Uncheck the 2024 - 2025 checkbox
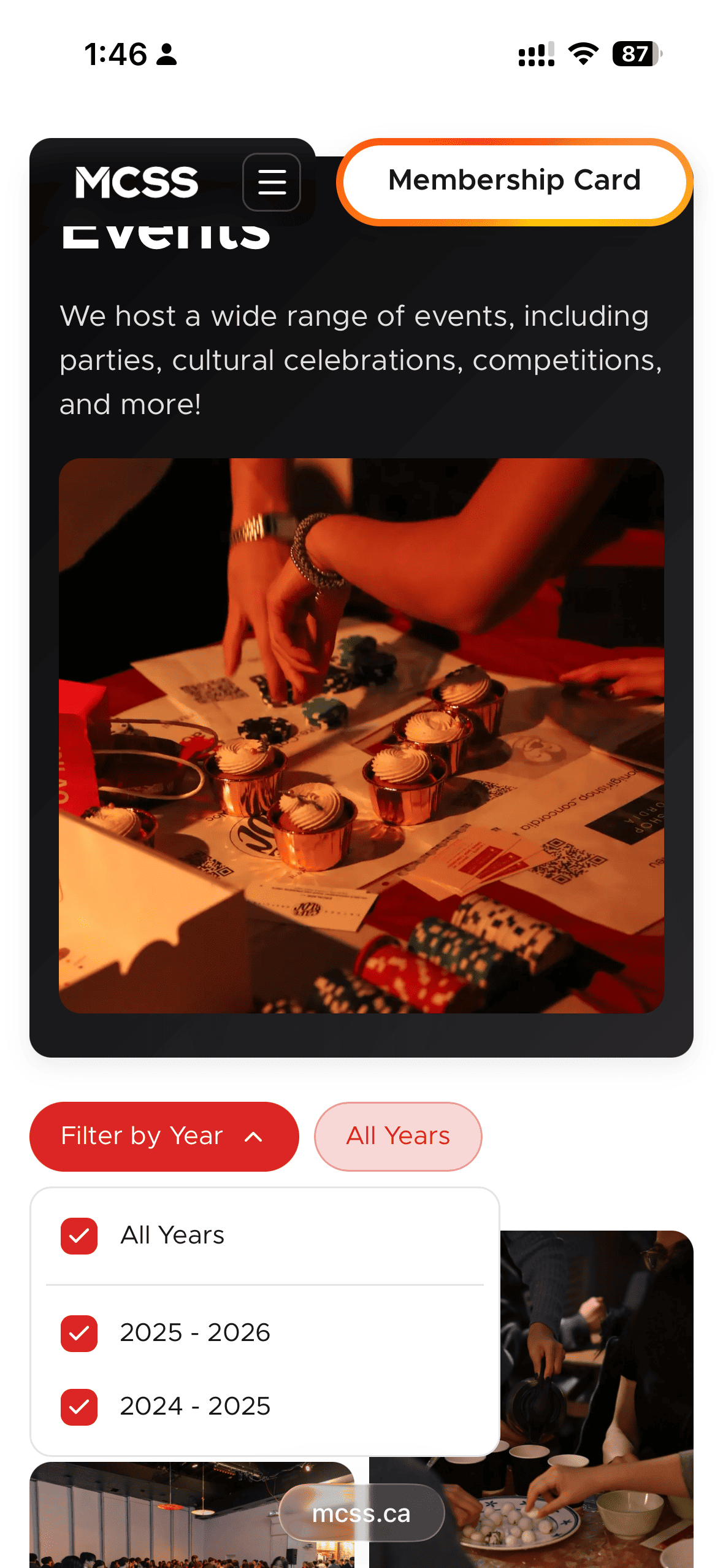The image size is (723, 1568). point(79,1407)
